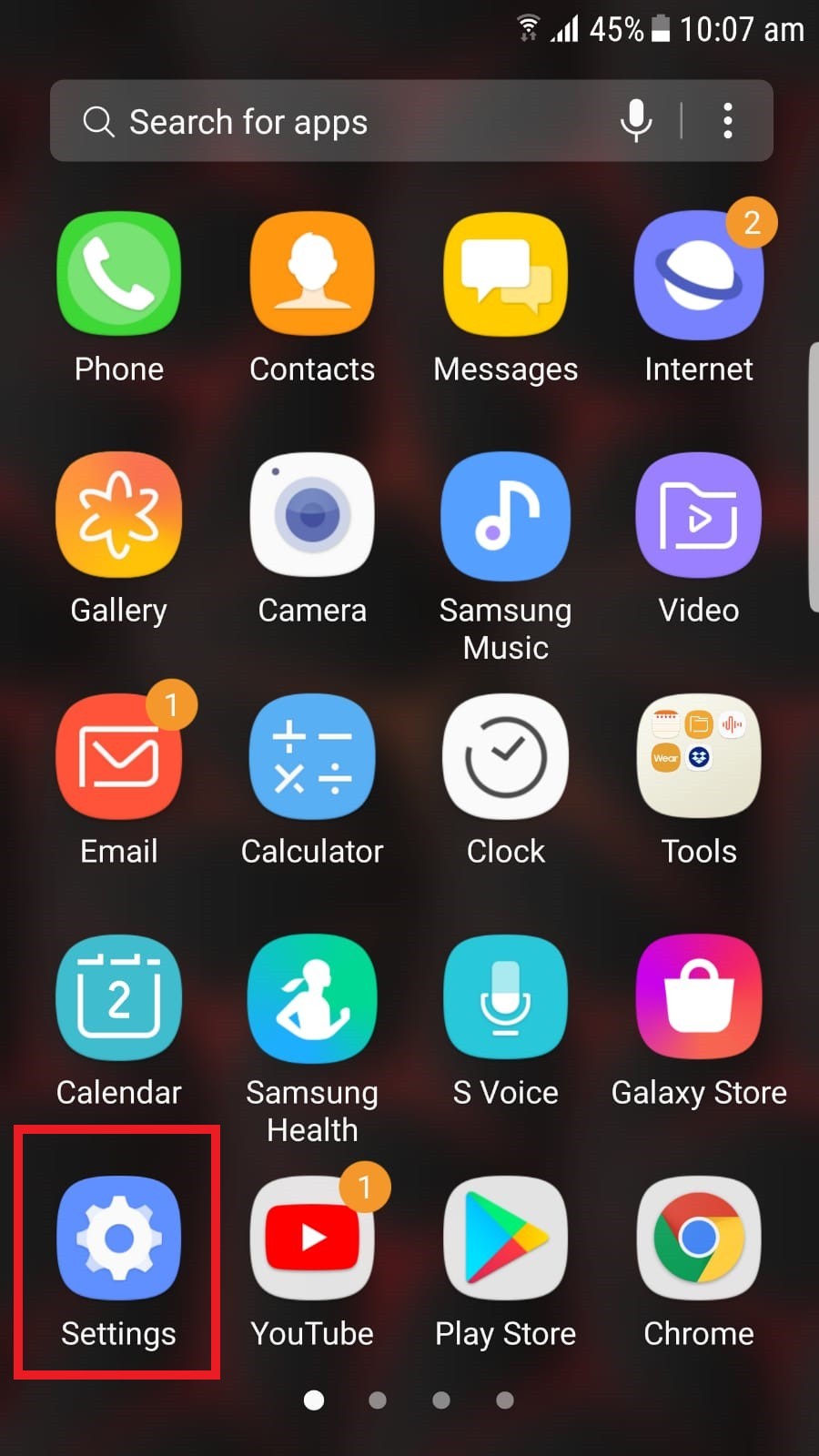Launch the Camera
This screenshot has width=819, height=1456.
click(312, 515)
